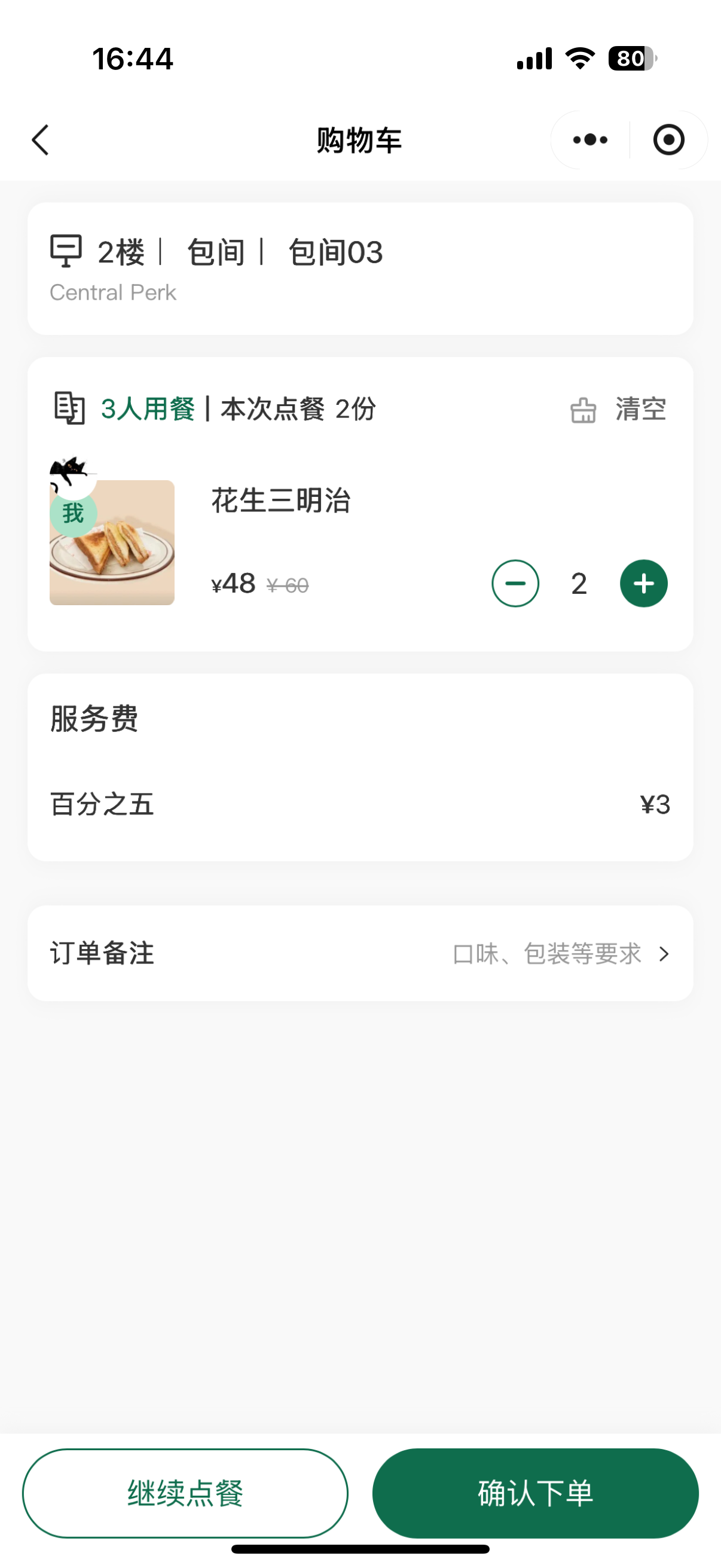The image size is (721, 1568).
Task: Close the mini program with the circle button
Action: [668, 140]
